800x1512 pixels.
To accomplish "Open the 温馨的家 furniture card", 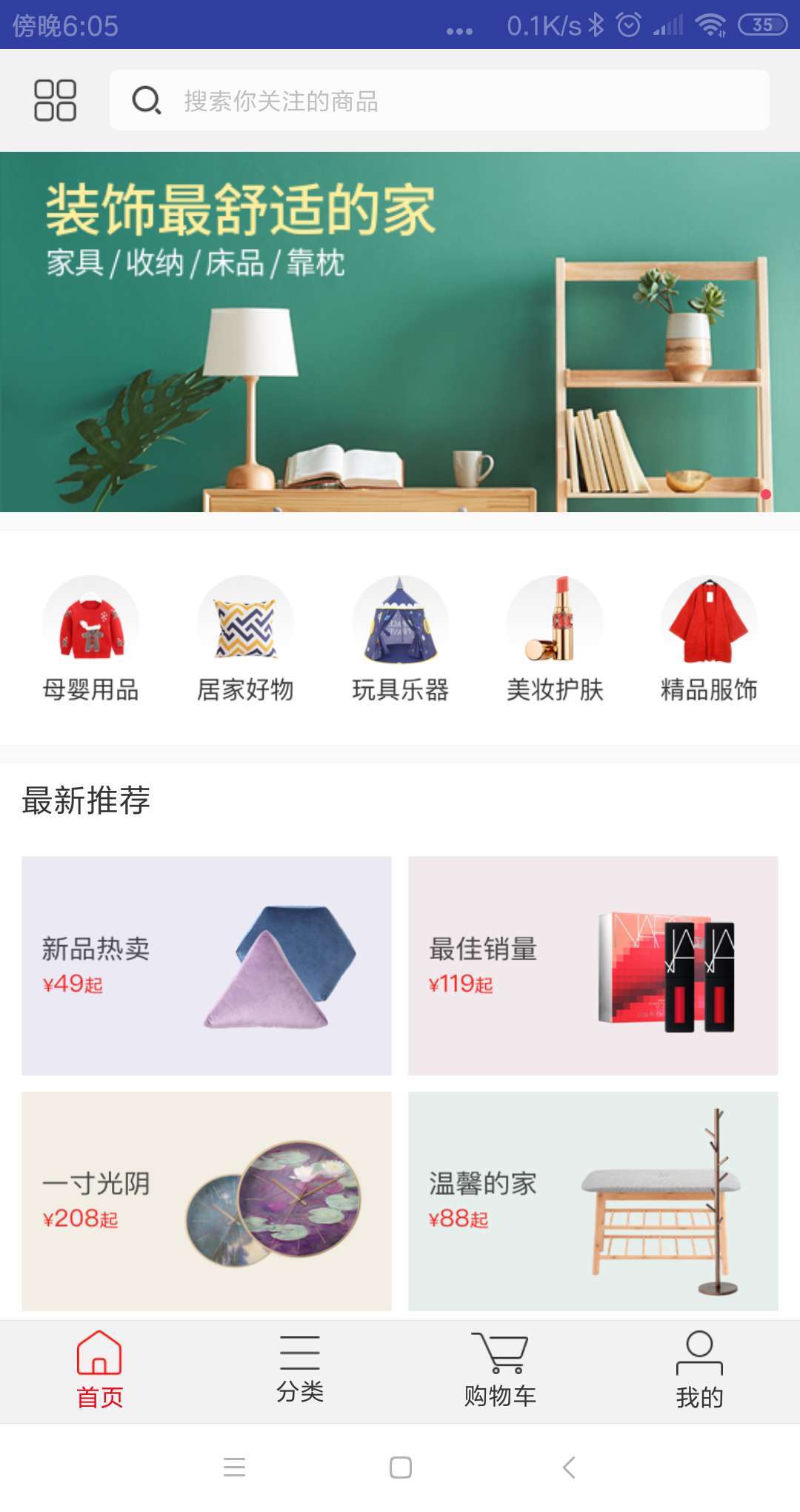I will [x=593, y=1201].
